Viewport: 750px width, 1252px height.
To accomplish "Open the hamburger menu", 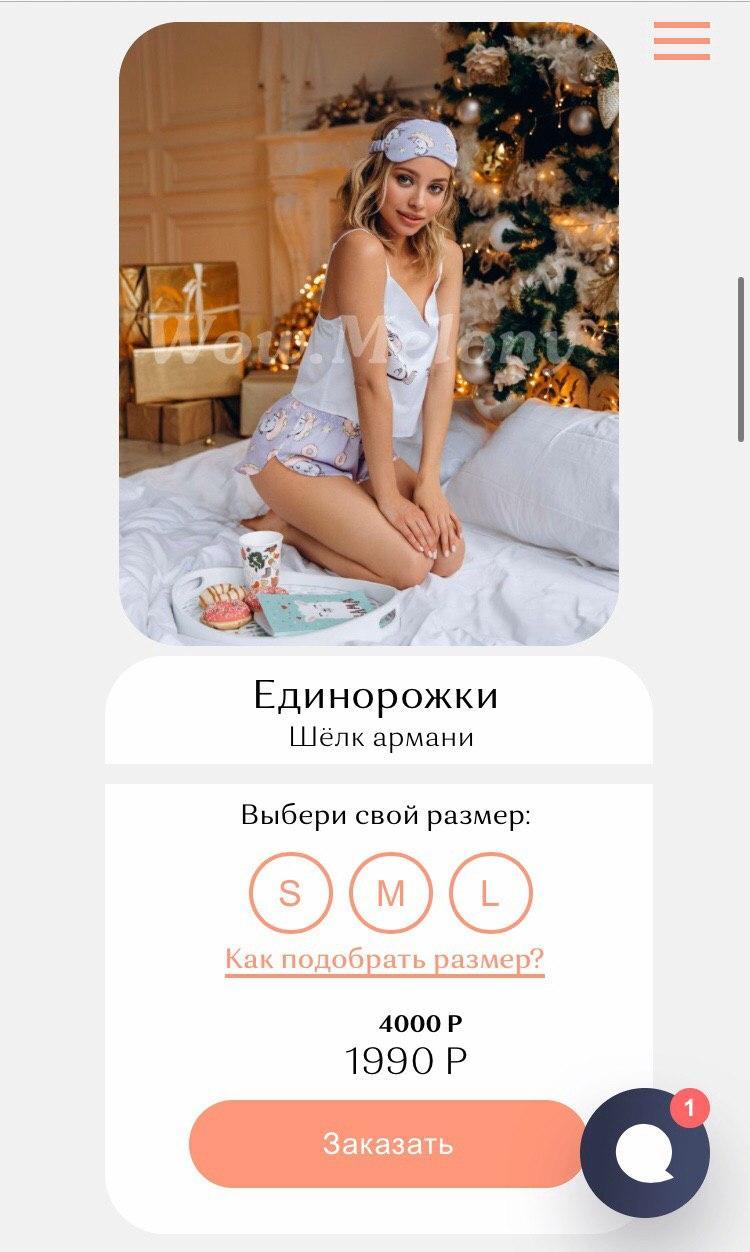I will click(x=682, y=41).
